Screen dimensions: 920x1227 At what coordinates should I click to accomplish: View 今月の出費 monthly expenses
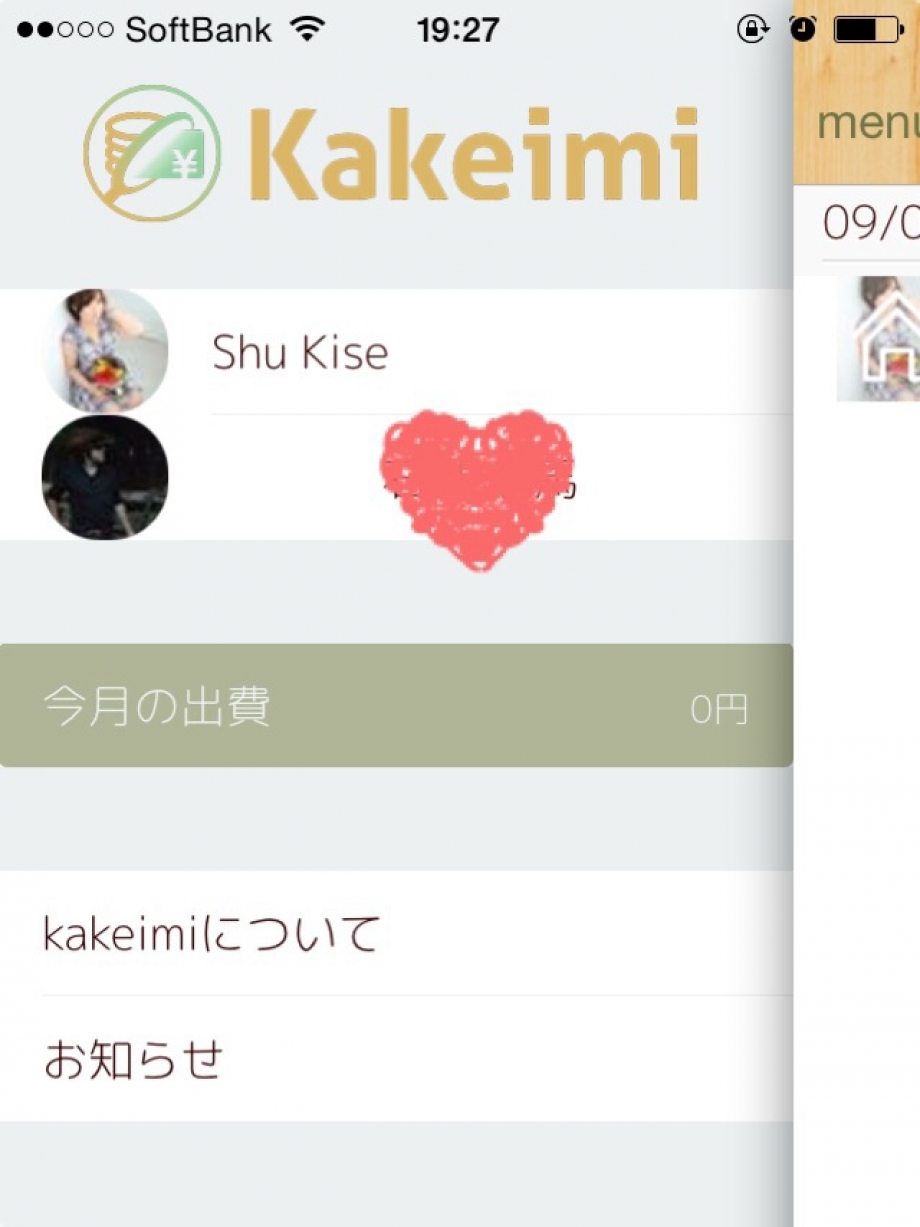point(396,706)
